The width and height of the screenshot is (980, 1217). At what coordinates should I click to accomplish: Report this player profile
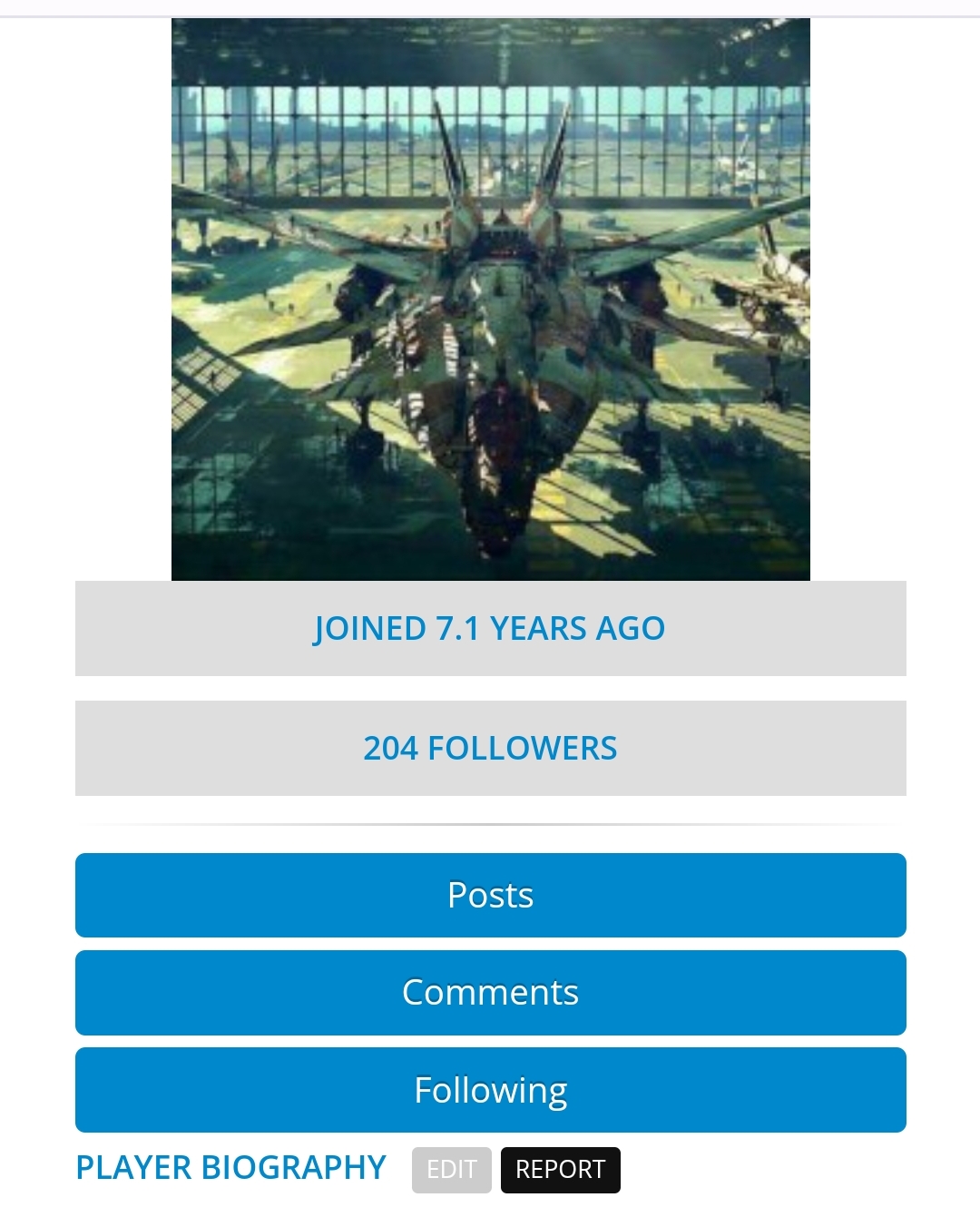pos(560,1169)
